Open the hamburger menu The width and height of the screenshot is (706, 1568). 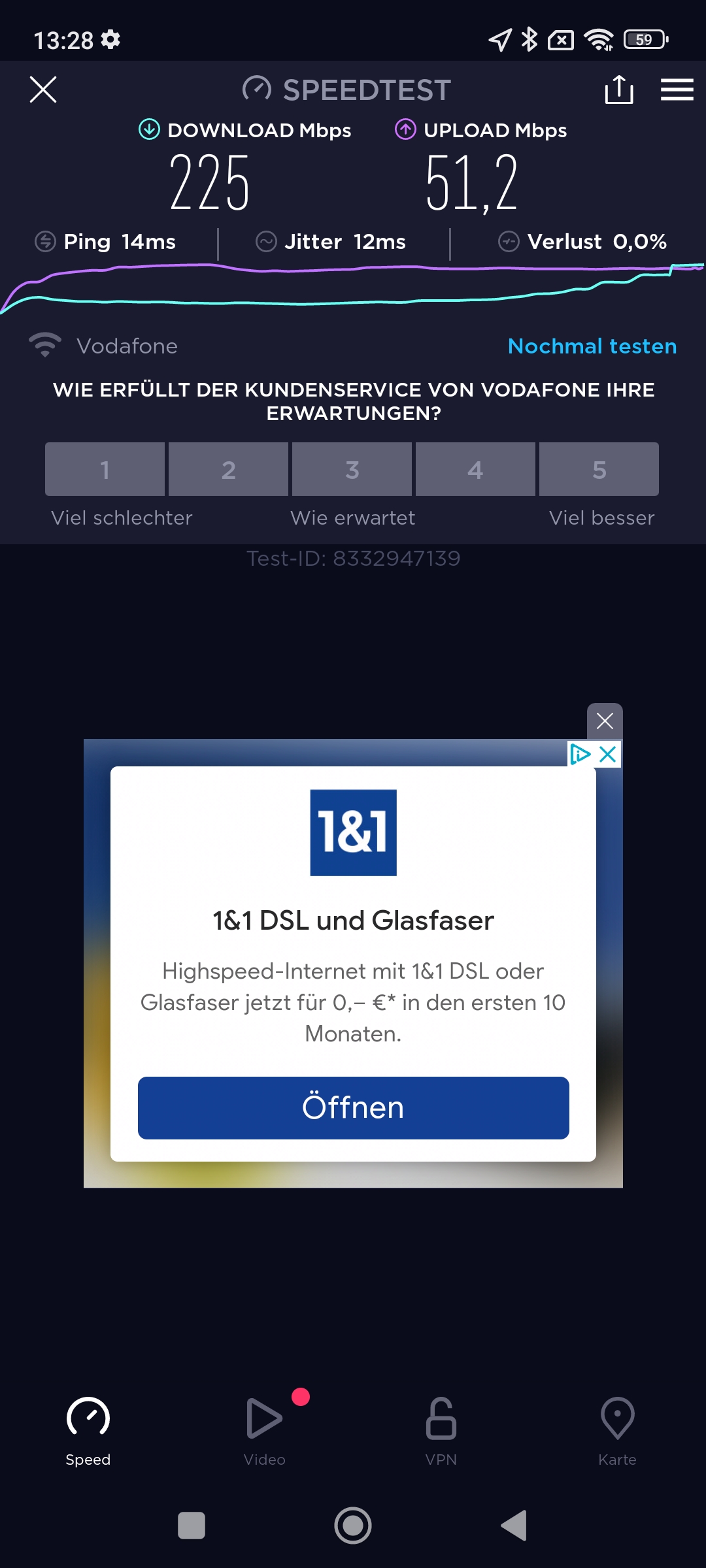click(677, 90)
